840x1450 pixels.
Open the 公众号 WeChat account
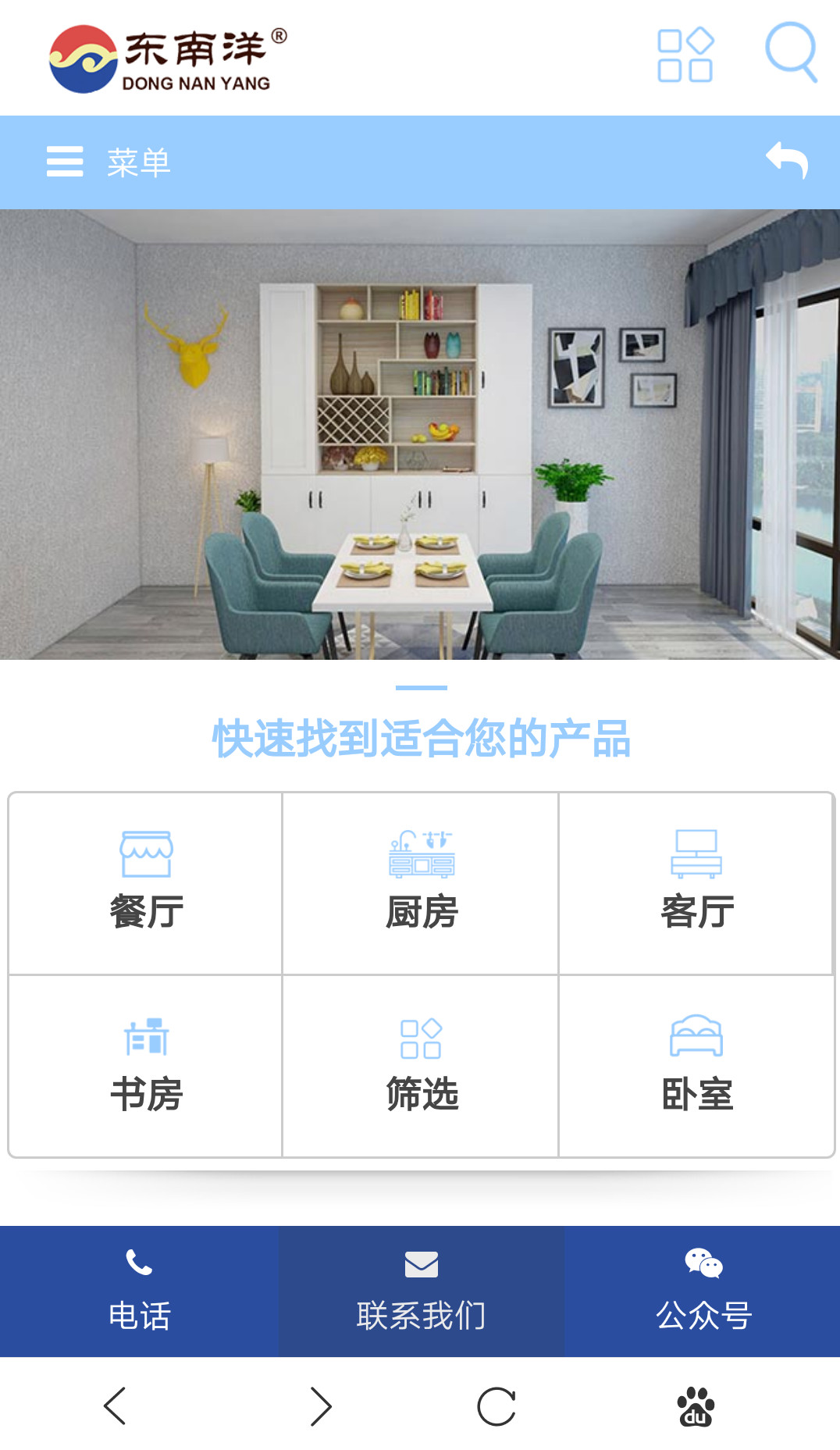point(703,1291)
